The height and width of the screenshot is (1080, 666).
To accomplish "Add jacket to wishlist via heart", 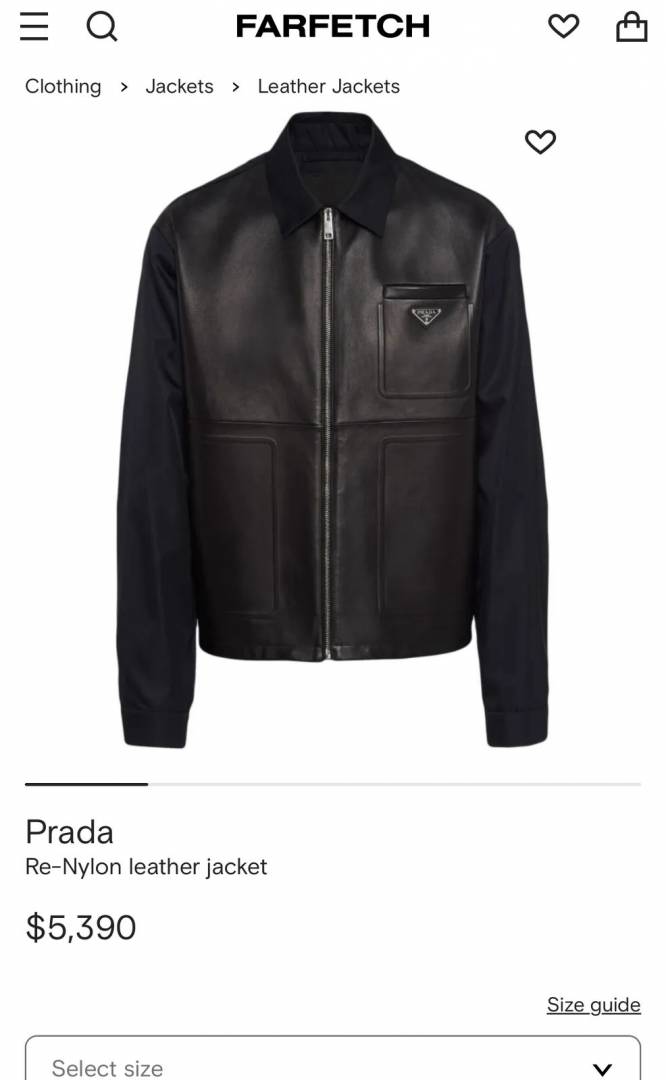I will tap(540, 143).
